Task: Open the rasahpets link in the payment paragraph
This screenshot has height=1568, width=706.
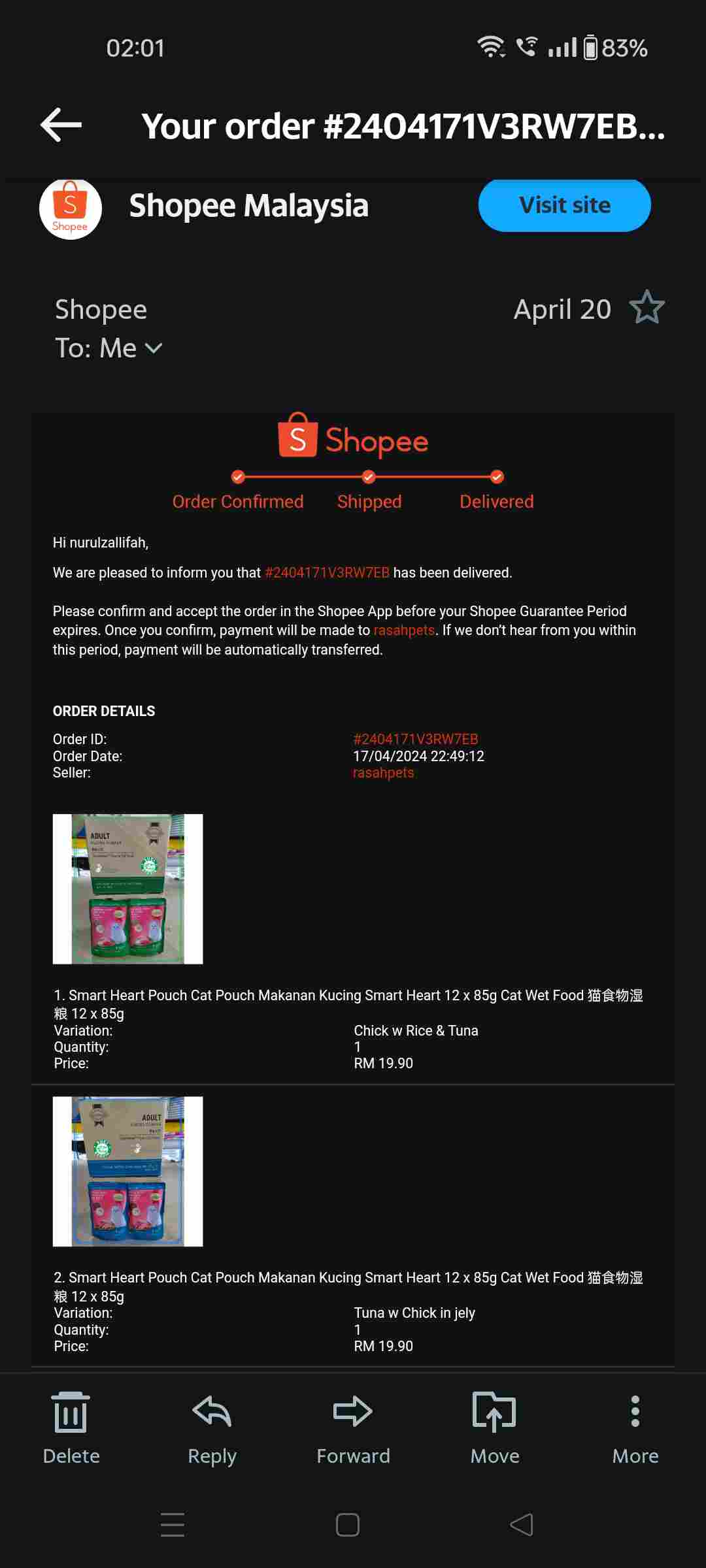Action: [403, 630]
